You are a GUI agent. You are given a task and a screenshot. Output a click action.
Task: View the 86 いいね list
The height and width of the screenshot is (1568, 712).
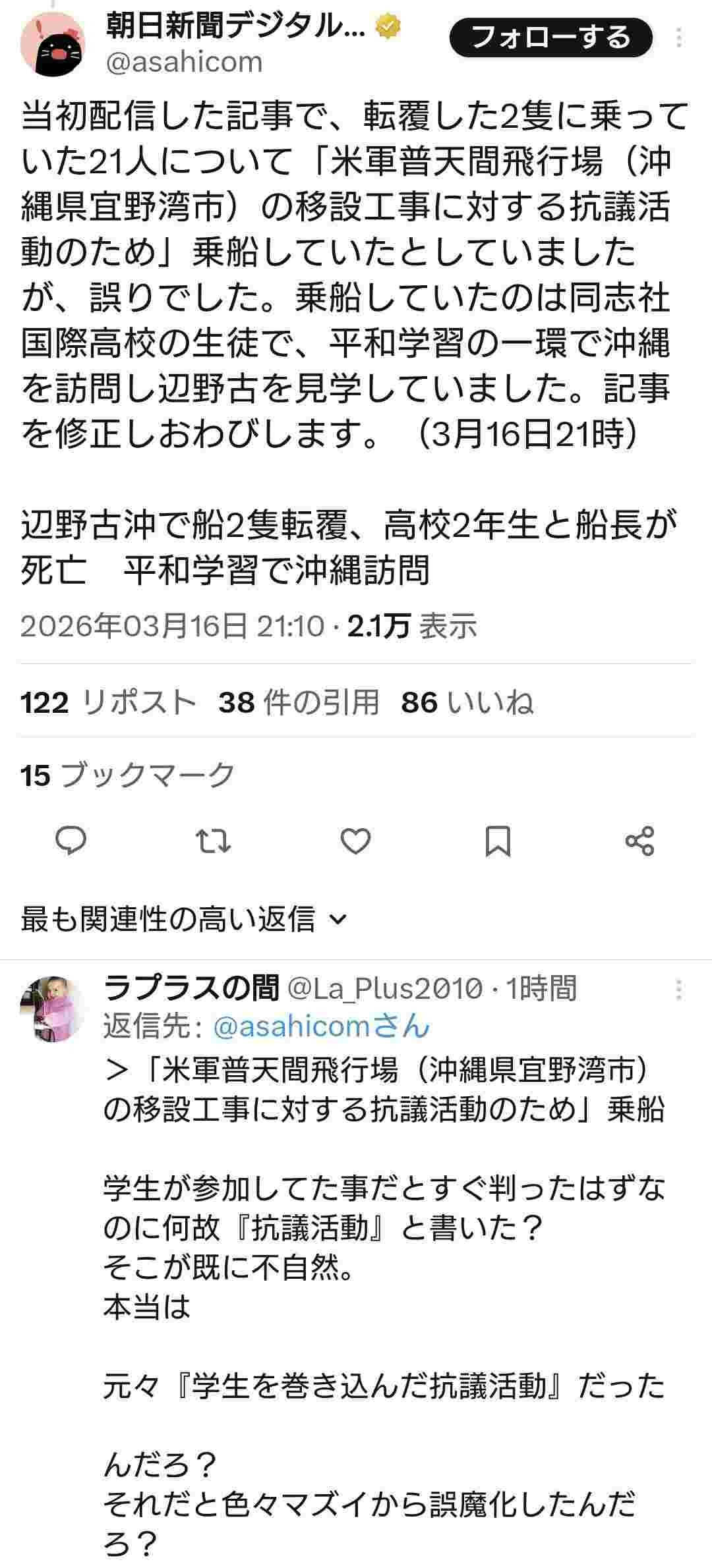(467, 703)
